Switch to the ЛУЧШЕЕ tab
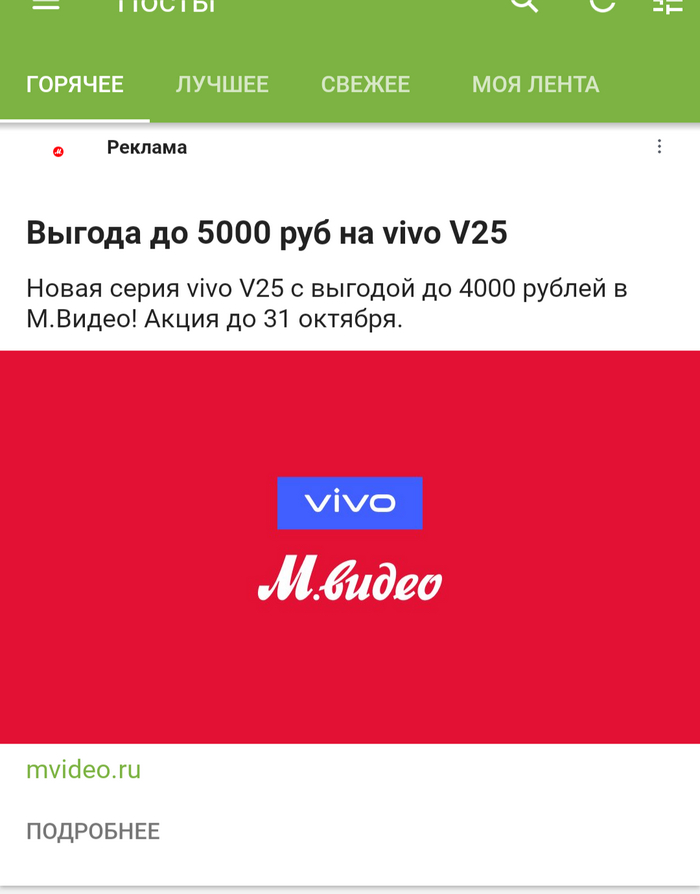700x894 pixels. pos(222,85)
